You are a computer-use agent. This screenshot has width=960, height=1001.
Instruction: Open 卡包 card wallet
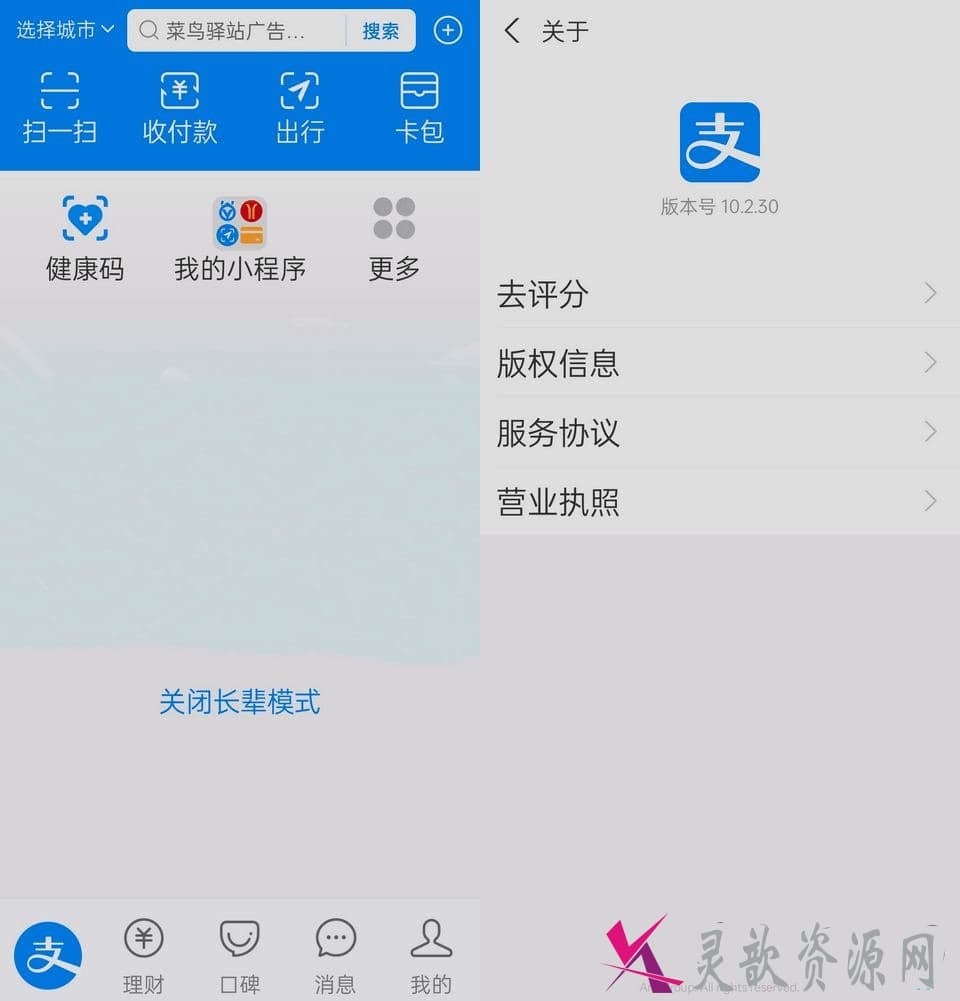(419, 108)
